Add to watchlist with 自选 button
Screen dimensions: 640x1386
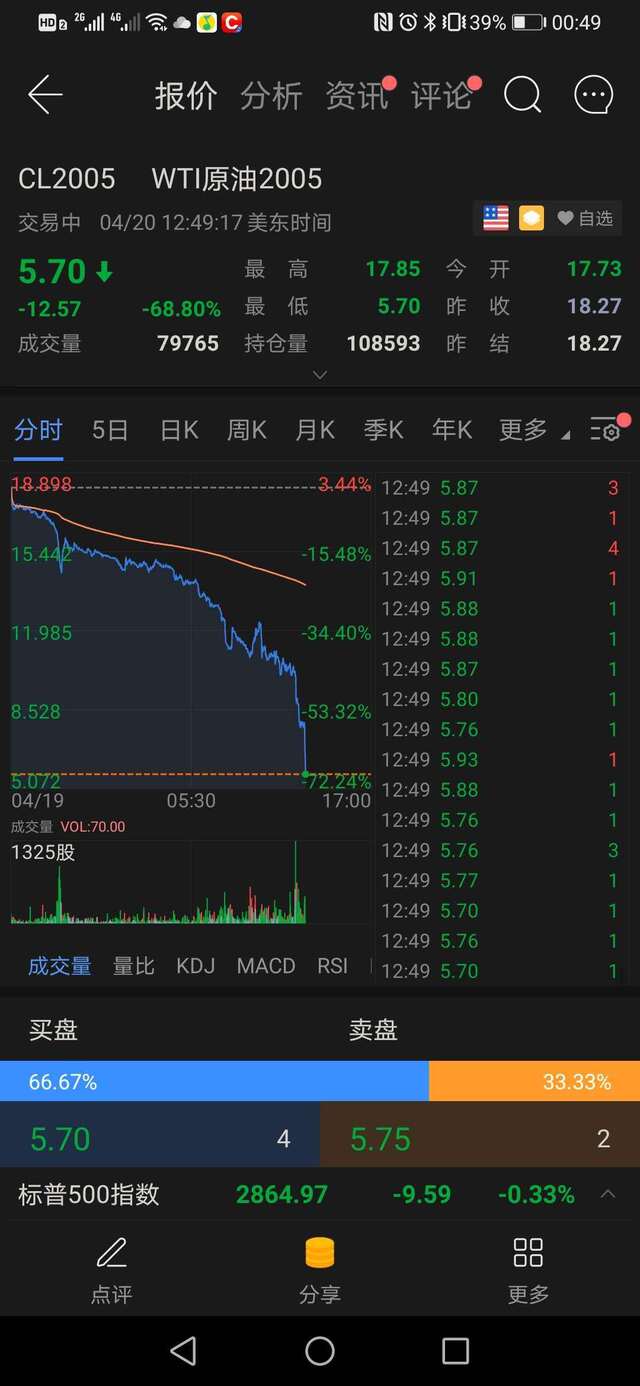pyautogui.click(x=585, y=218)
